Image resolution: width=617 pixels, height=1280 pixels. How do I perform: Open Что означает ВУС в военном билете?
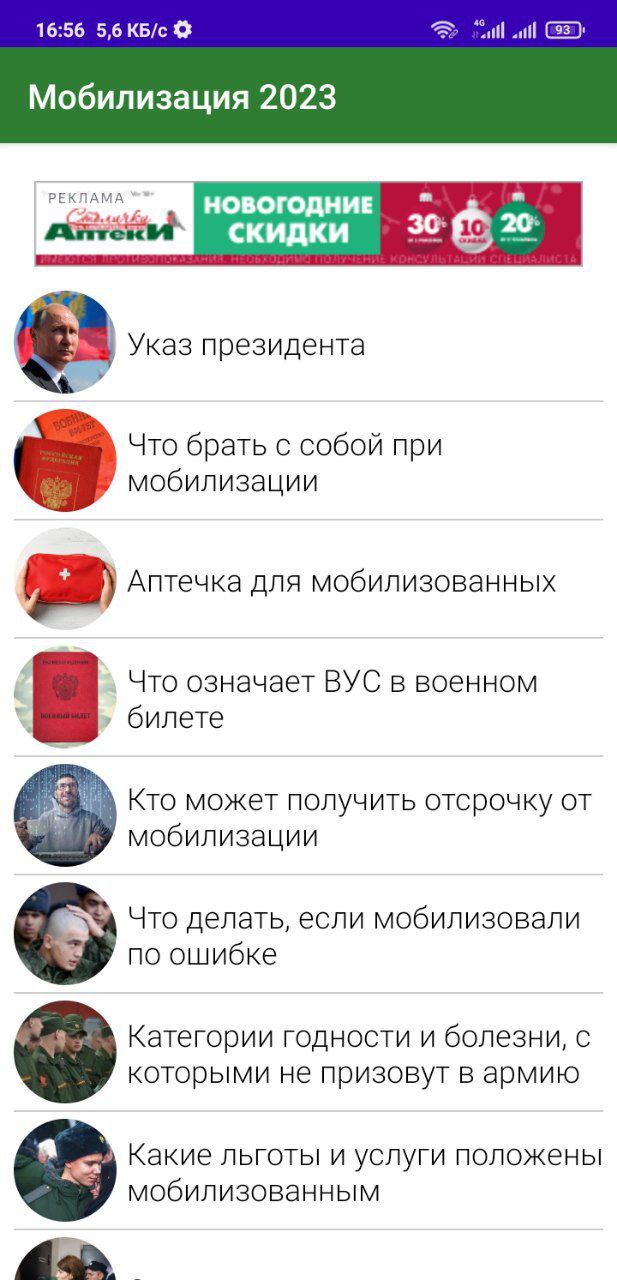[x=308, y=698]
